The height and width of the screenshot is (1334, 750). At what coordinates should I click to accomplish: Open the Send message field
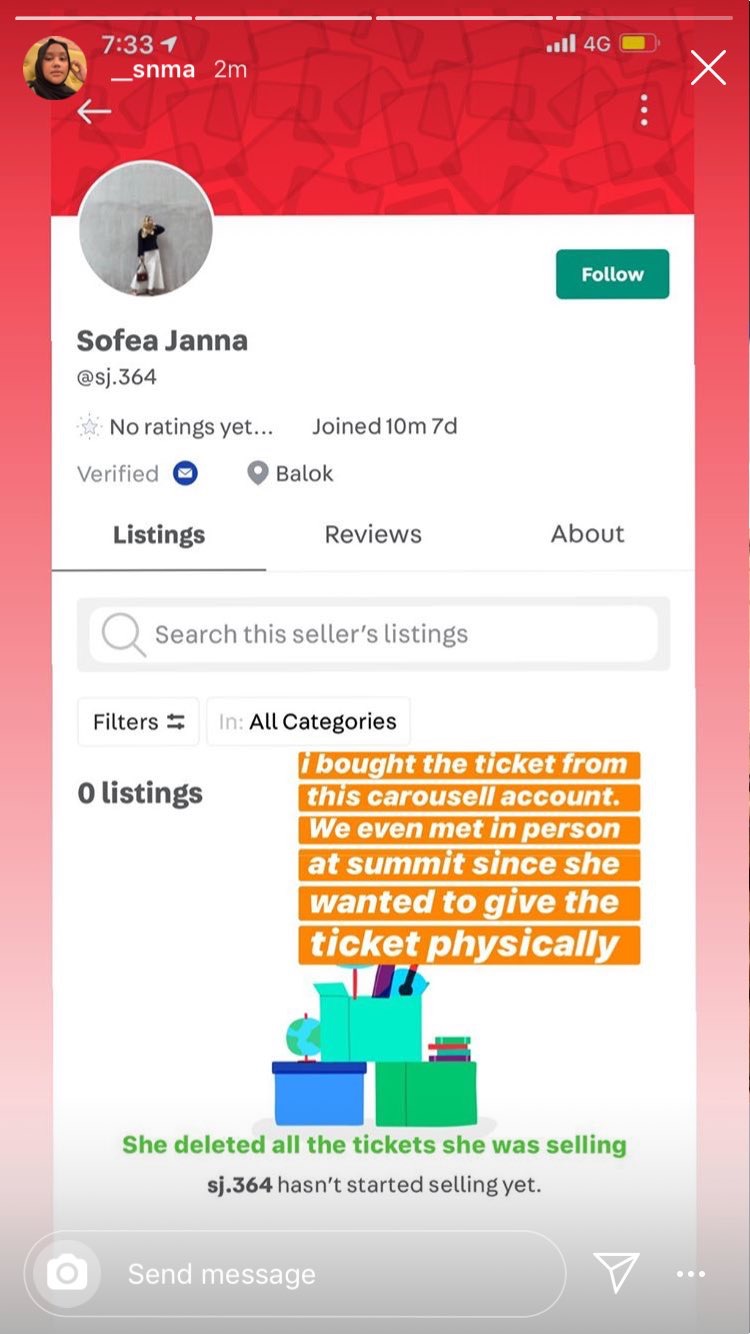click(330, 1274)
